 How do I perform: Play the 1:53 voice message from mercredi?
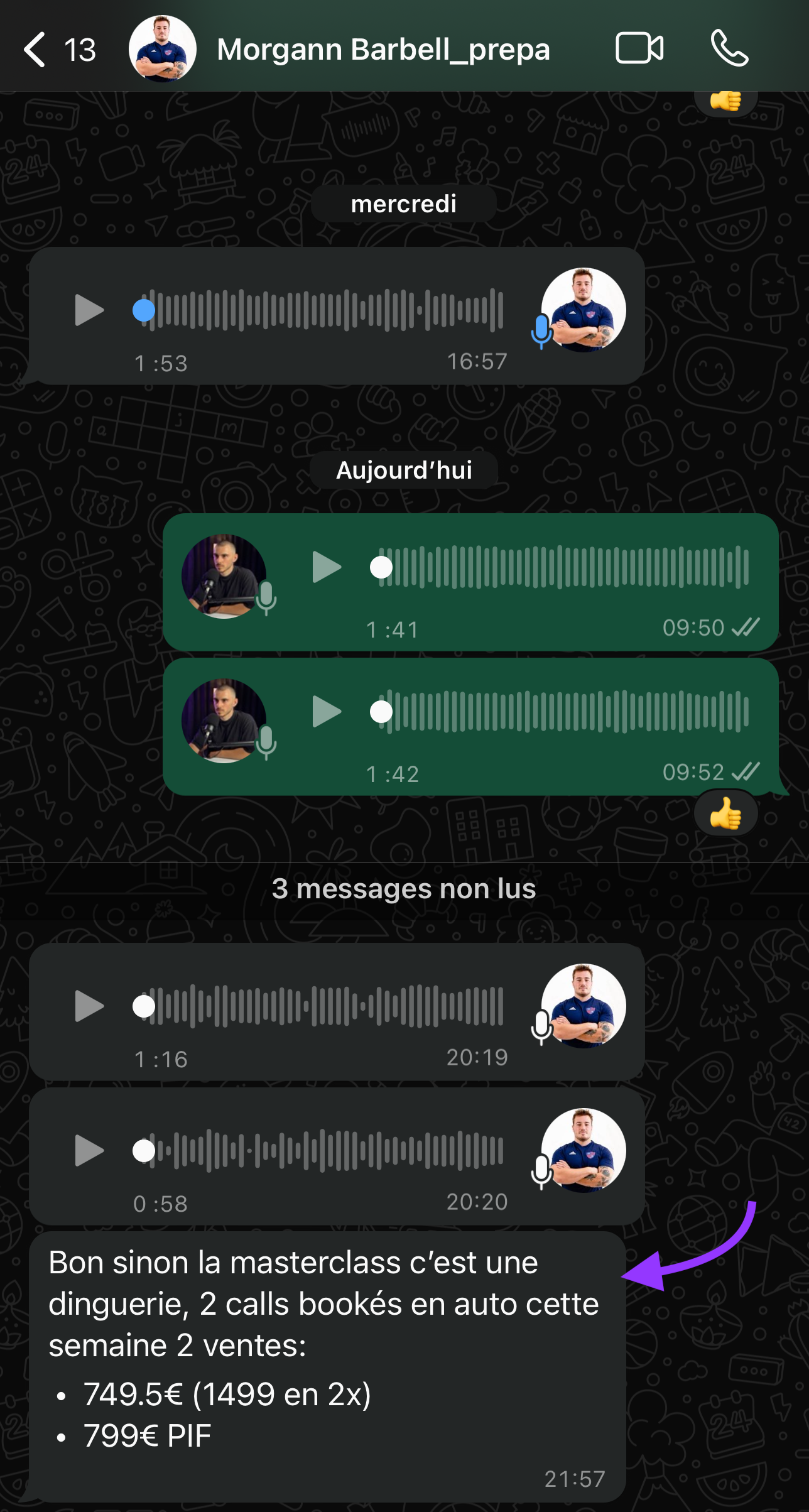coord(89,310)
